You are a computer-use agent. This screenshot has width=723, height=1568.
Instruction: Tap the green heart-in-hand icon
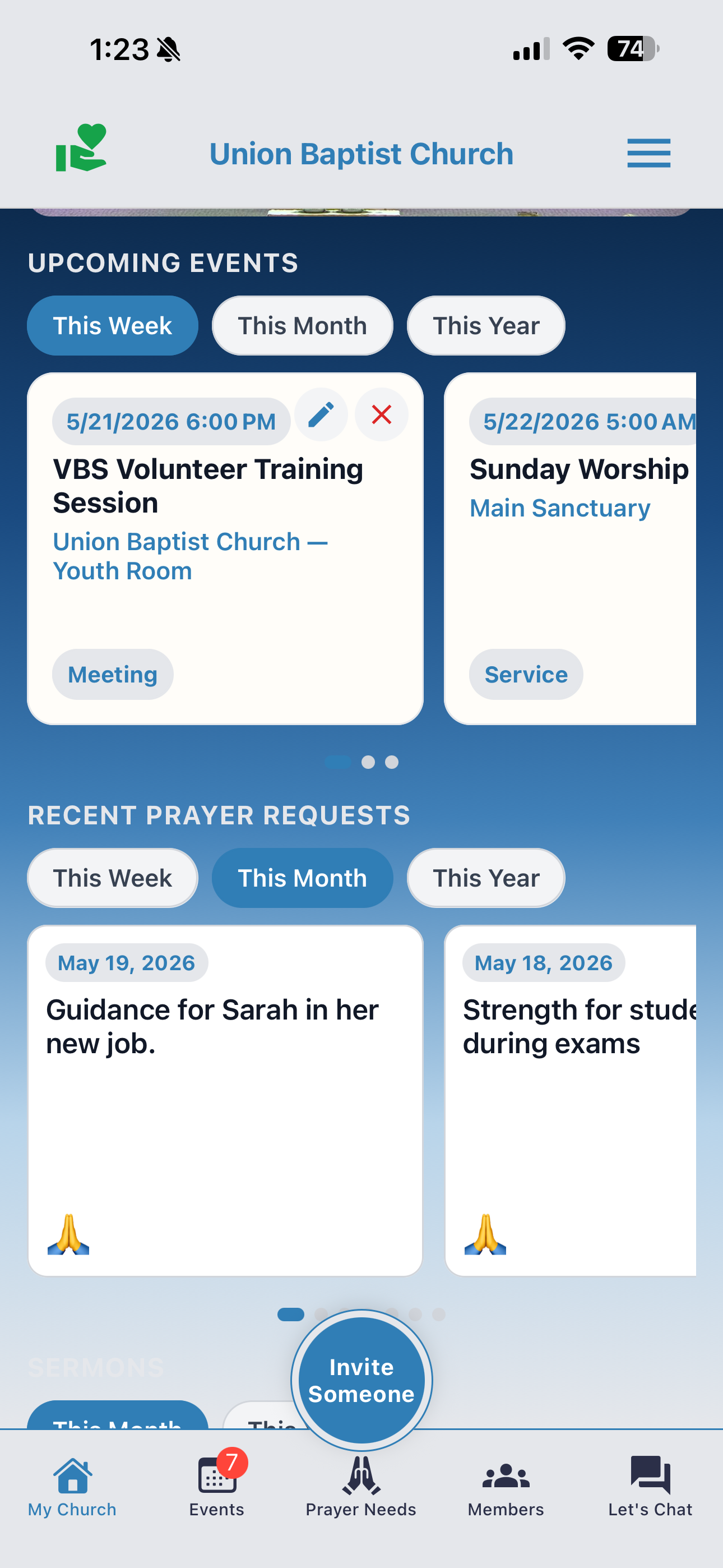pos(81,148)
